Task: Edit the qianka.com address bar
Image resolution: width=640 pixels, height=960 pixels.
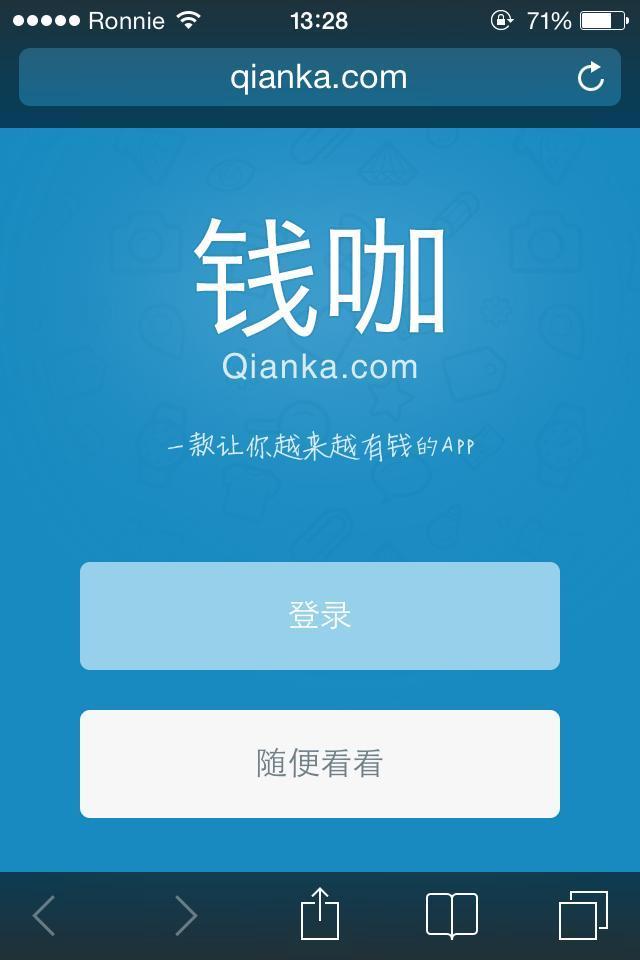Action: pyautogui.click(x=318, y=77)
